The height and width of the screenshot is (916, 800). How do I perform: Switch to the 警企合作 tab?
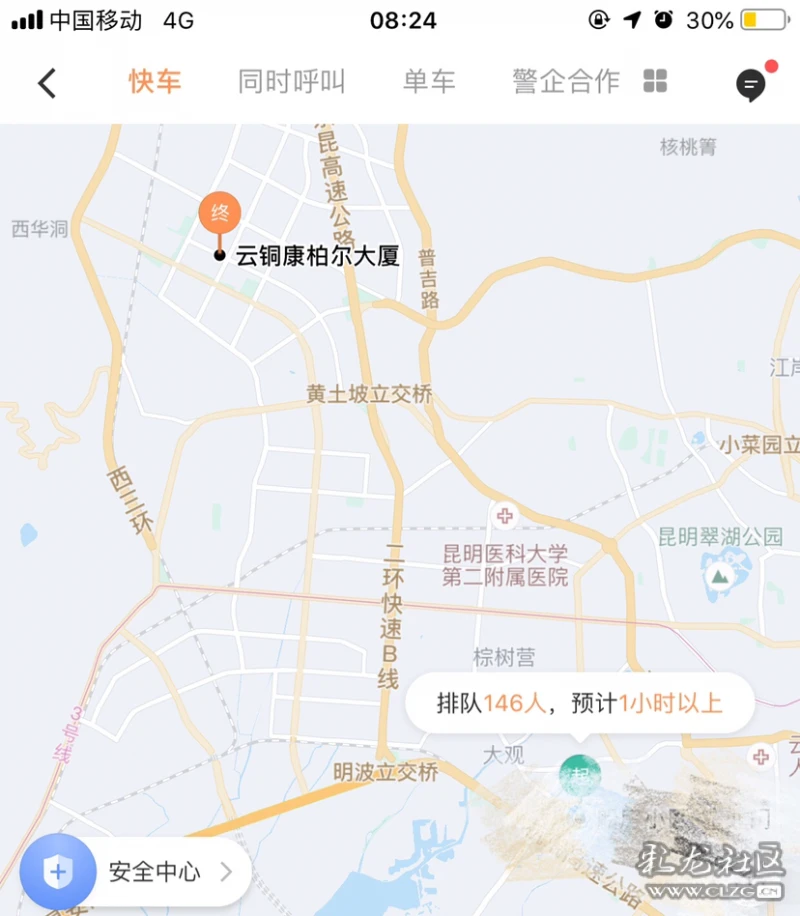tap(566, 82)
